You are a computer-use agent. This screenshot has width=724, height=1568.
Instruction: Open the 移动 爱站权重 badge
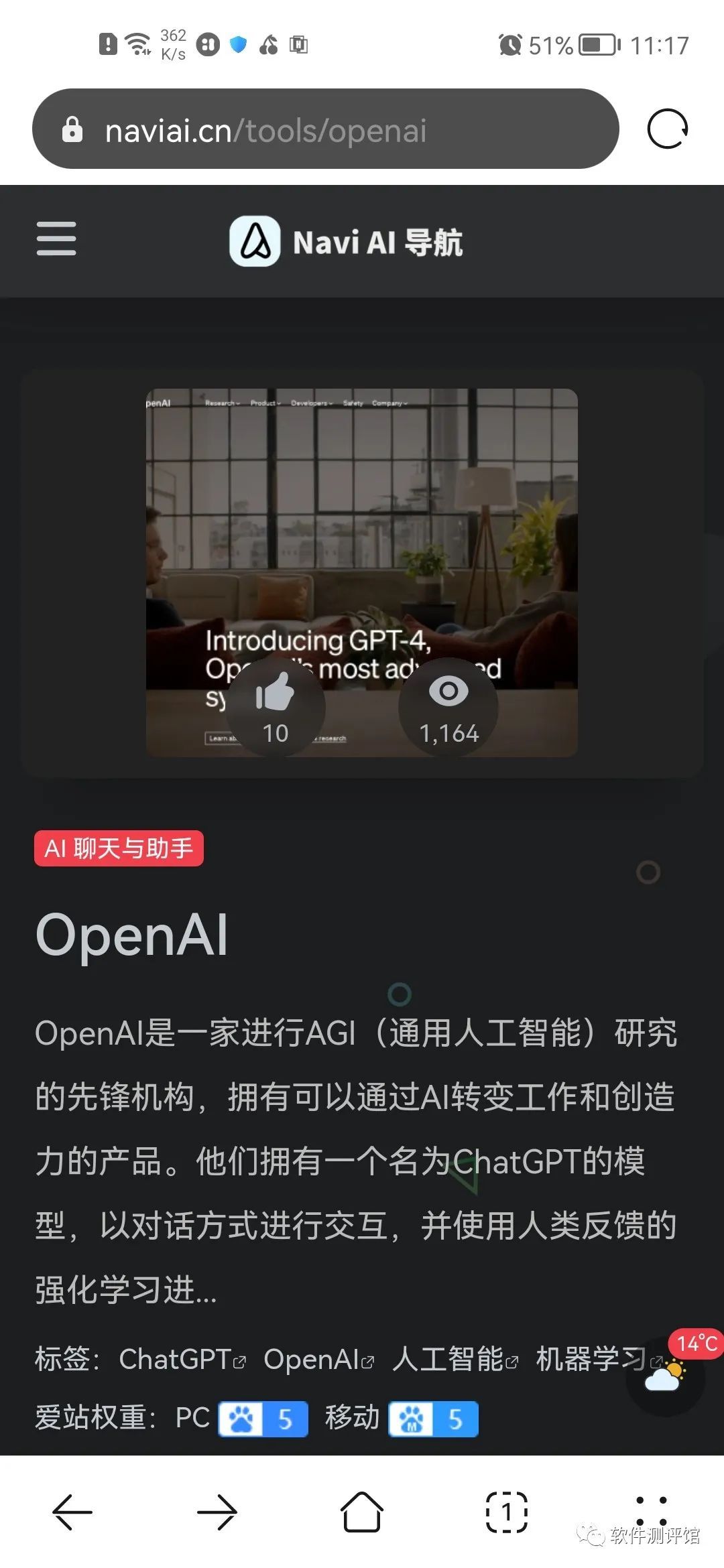pos(433,1419)
